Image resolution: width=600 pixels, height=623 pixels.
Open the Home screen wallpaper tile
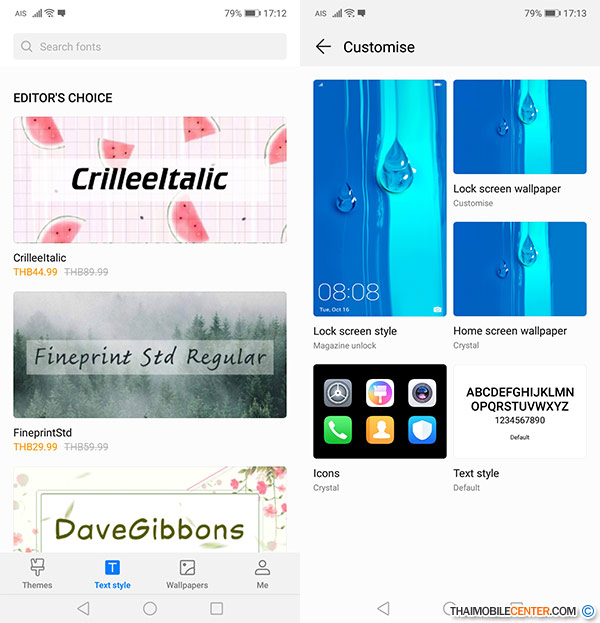[520, 269]
